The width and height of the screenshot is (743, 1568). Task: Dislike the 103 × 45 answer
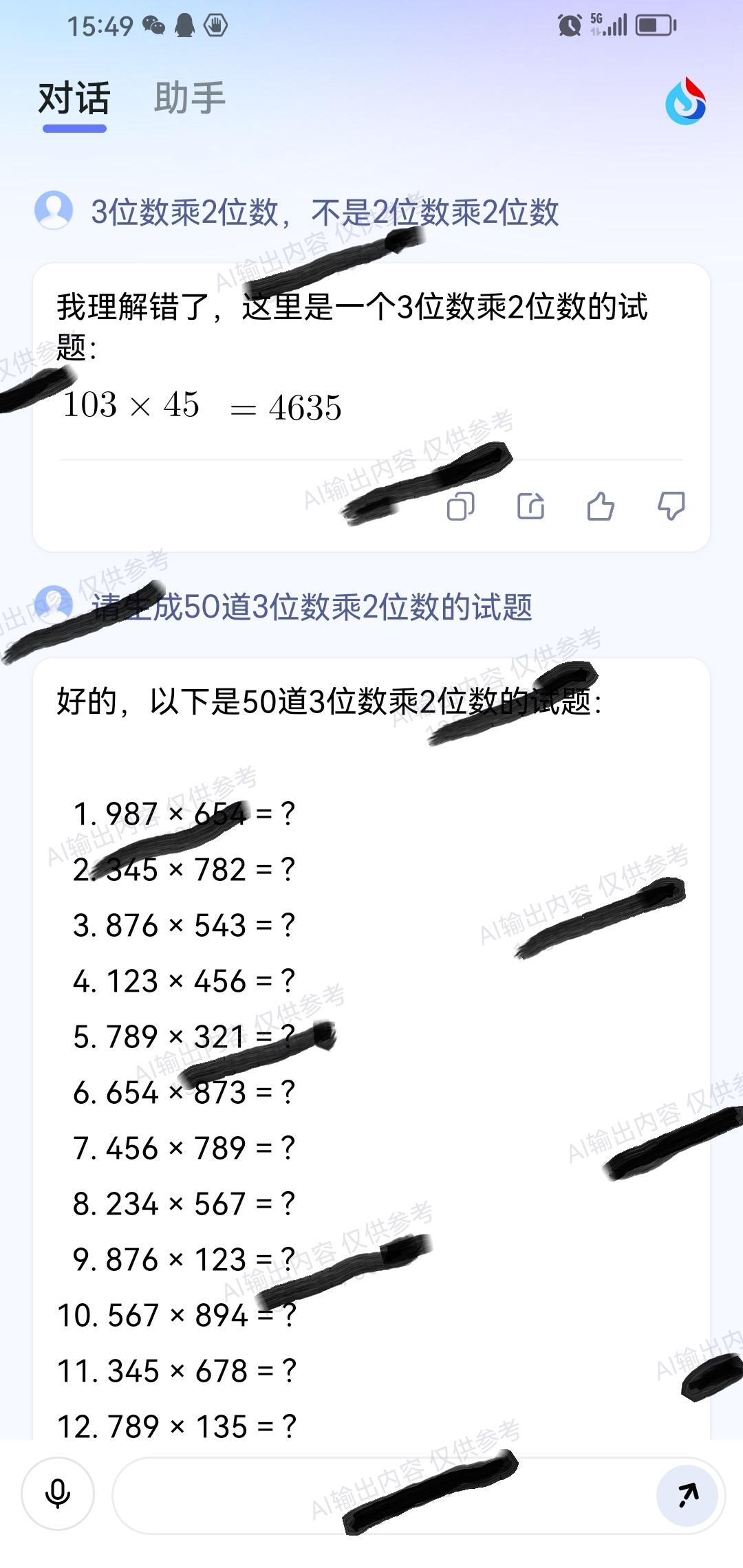point(671,507)
